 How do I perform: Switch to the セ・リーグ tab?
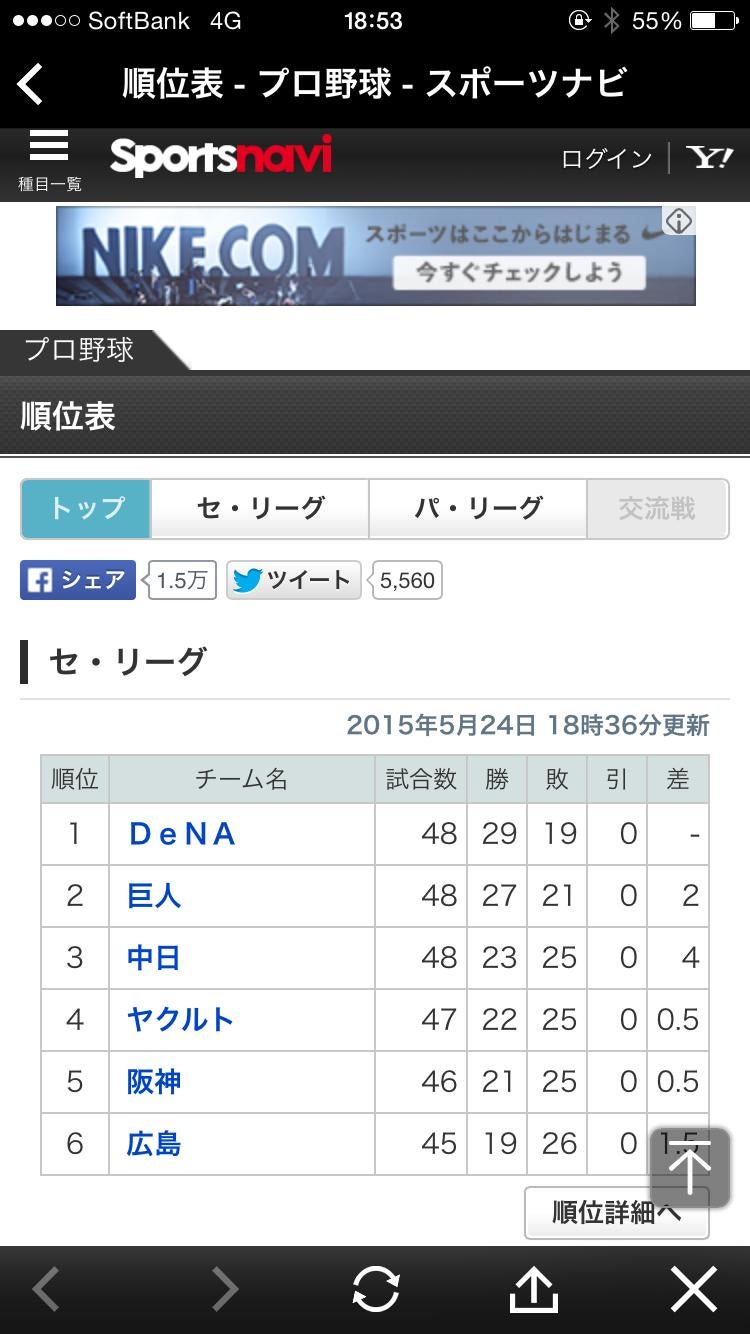(260, 509)
